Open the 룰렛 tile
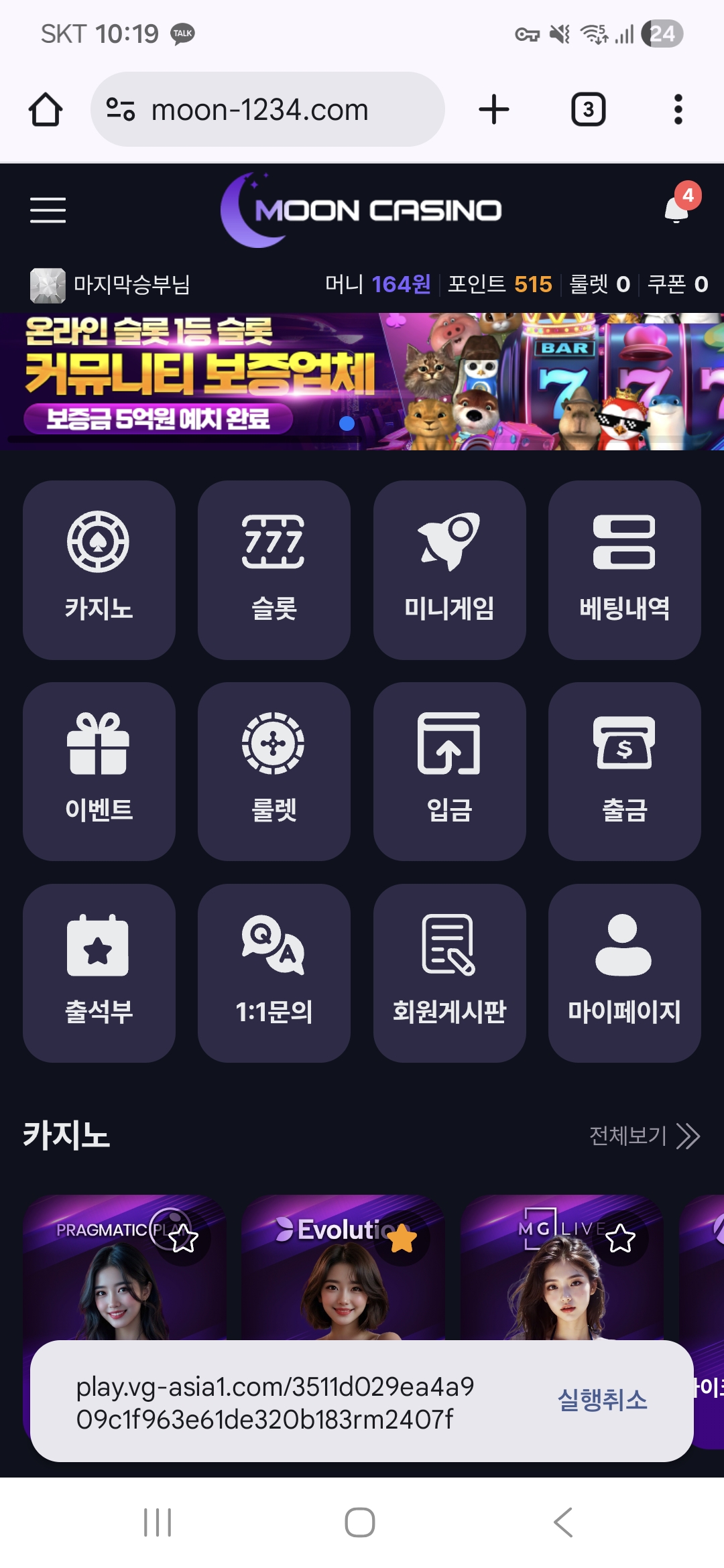The height and width of the screenshot is (1568, 724). 274,771
